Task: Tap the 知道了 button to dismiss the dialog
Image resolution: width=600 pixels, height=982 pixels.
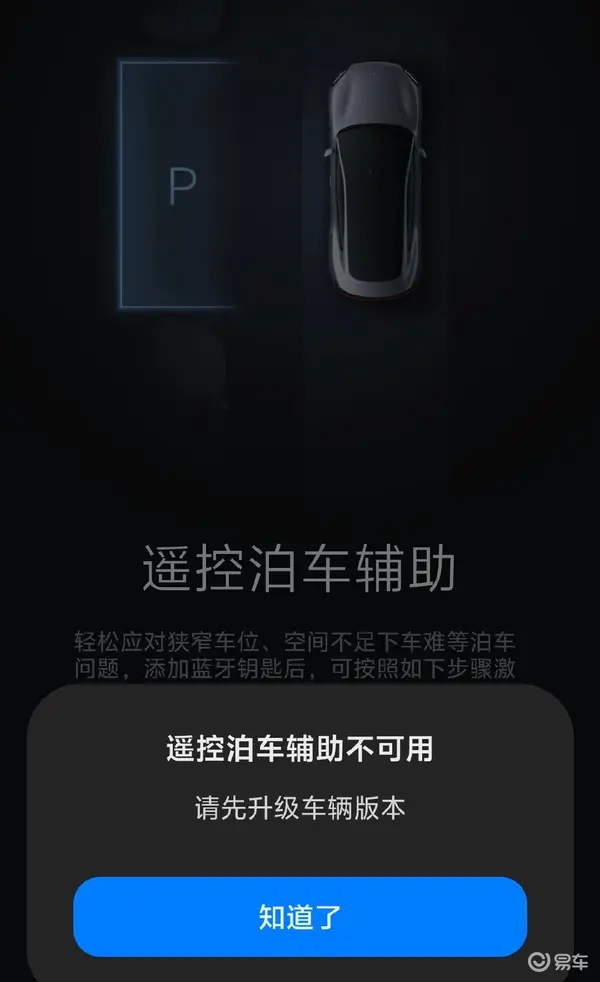Action: click(300, 916)
